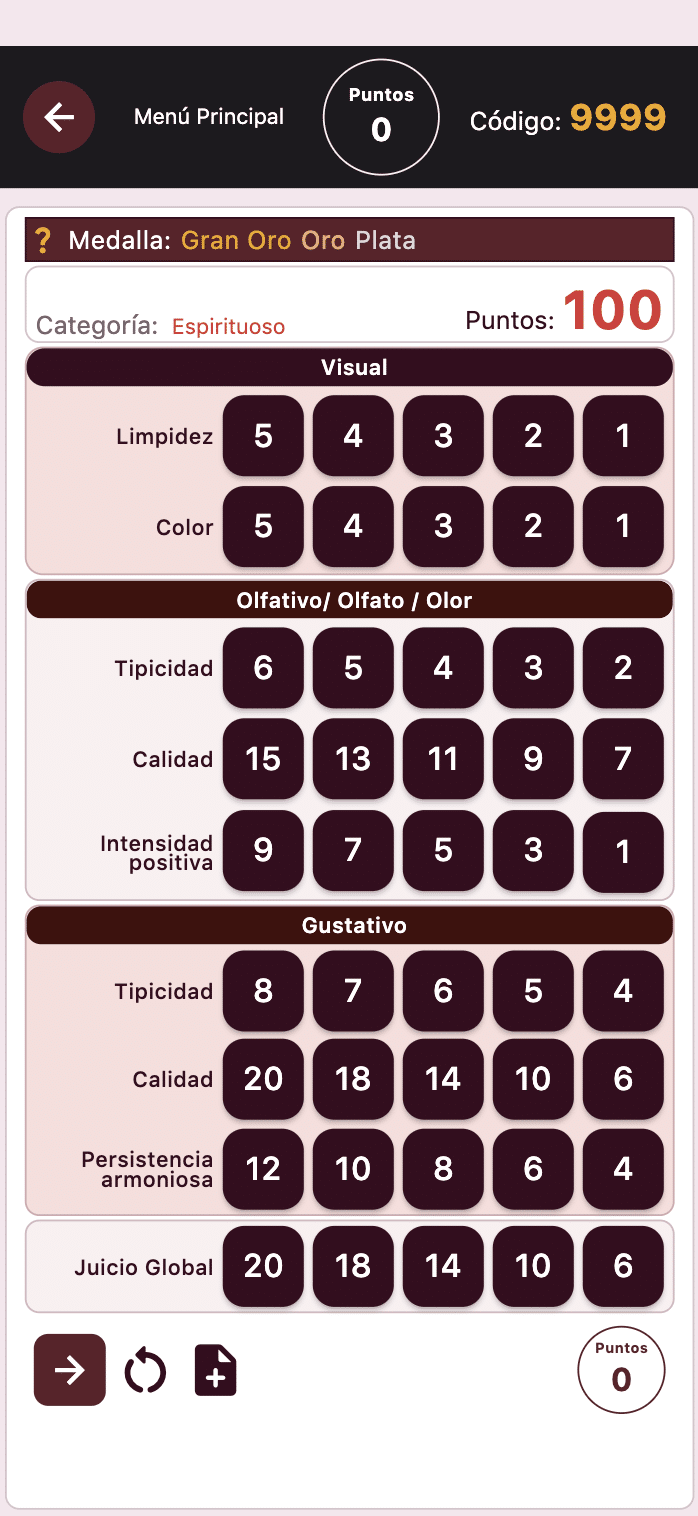Rate Juicio Global as 20
Image resolution: width=698 pixels, height=1516 pixels.
pyautogui.click(x=263, y=1266)
